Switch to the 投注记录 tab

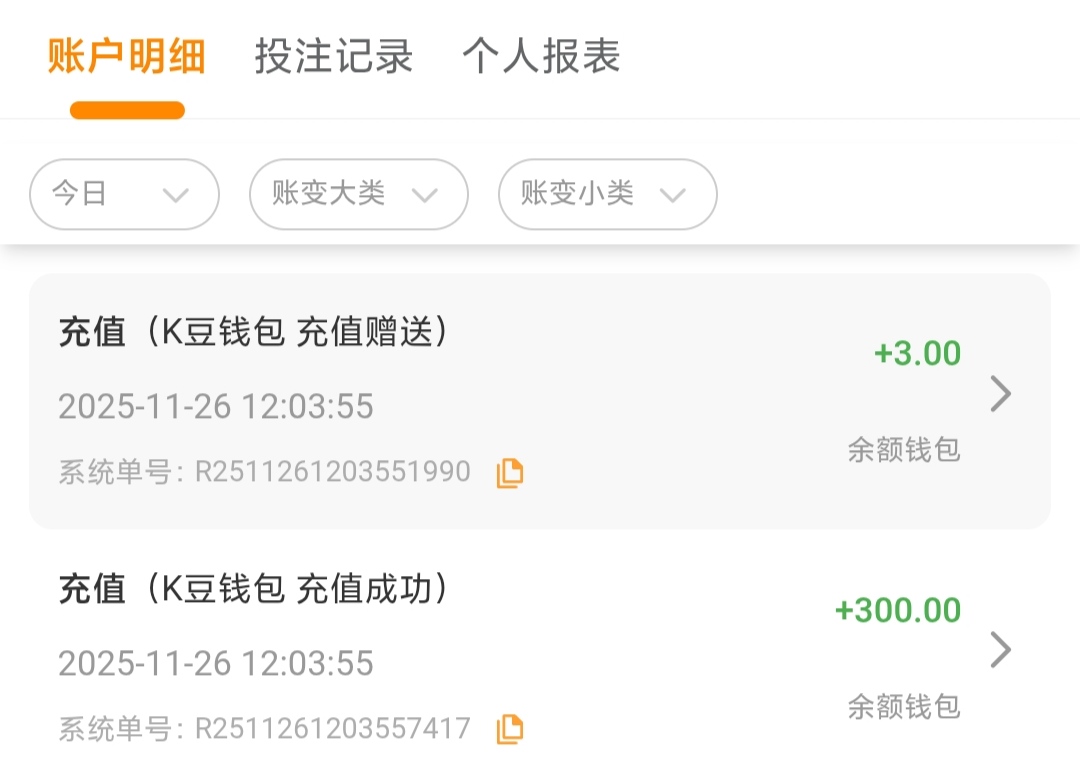[333, 56]
